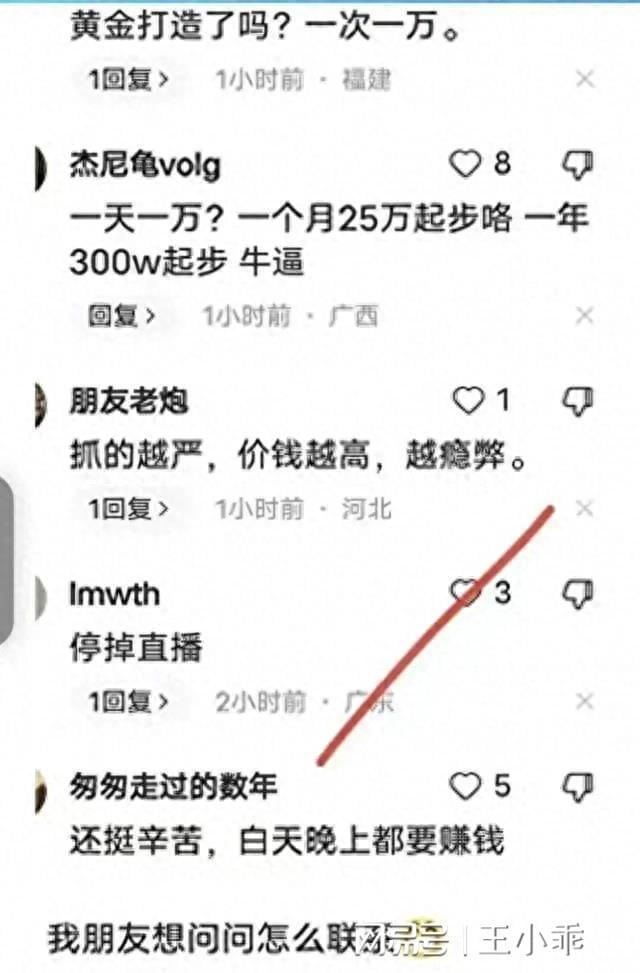Expand the 1 reply under 朋友老炮's comment
The image size is (640, 973).
[128, 509]
